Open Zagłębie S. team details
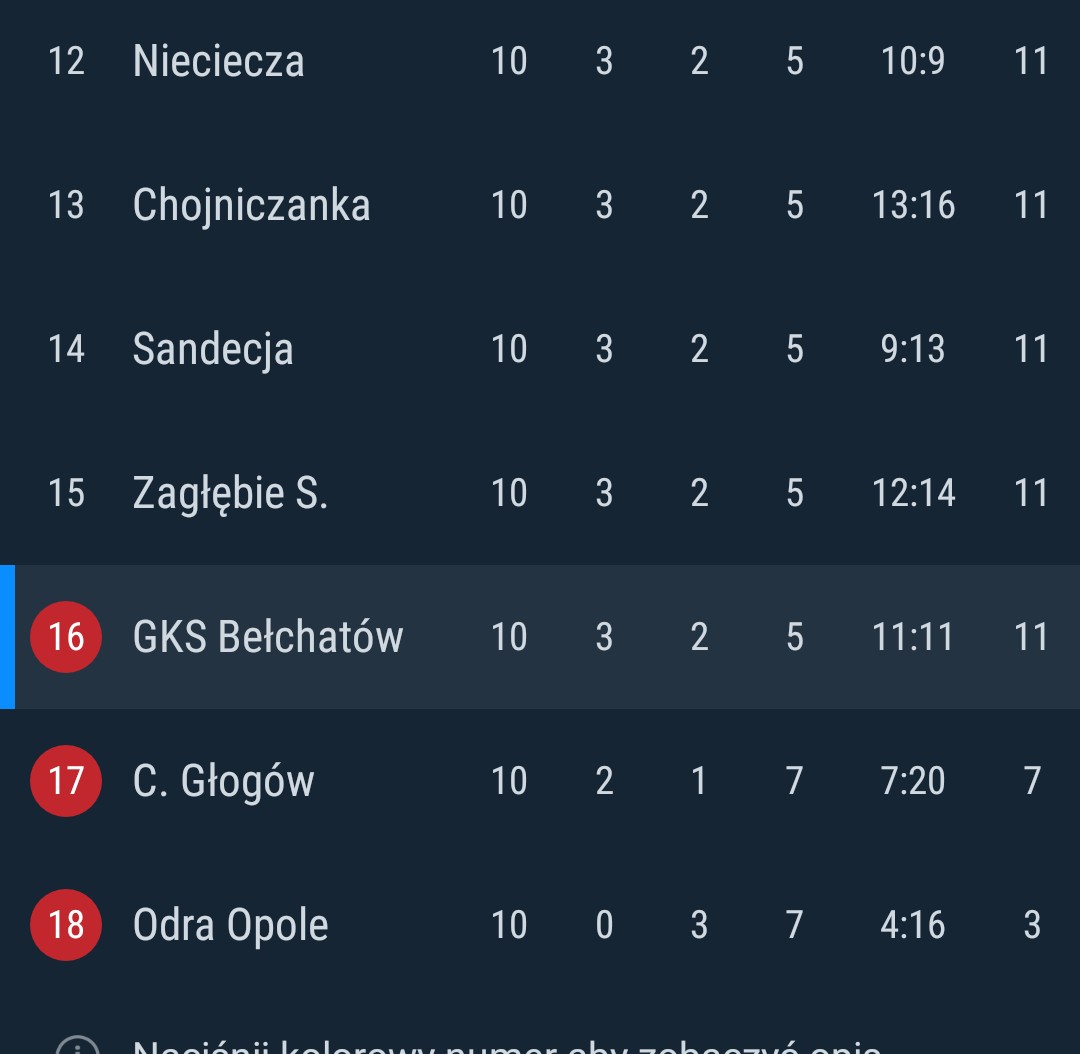 pyautogui.click(x=230, y=494)
